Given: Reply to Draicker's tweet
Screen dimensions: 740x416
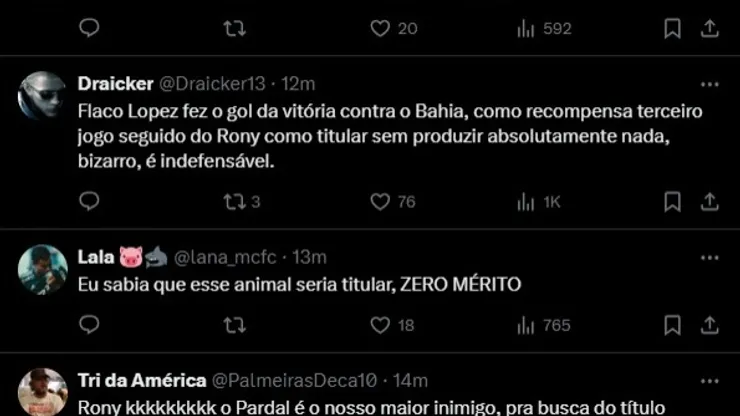Looking at the screenshot, I should pyautogui.click(x=89, y=202).
